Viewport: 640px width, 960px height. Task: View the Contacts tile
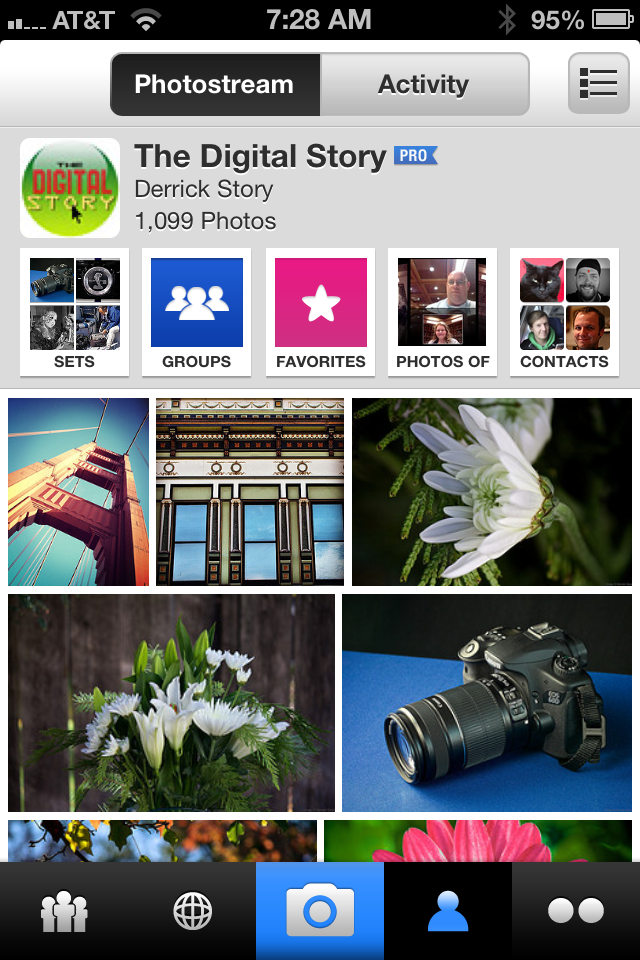(x=564, y=312)
